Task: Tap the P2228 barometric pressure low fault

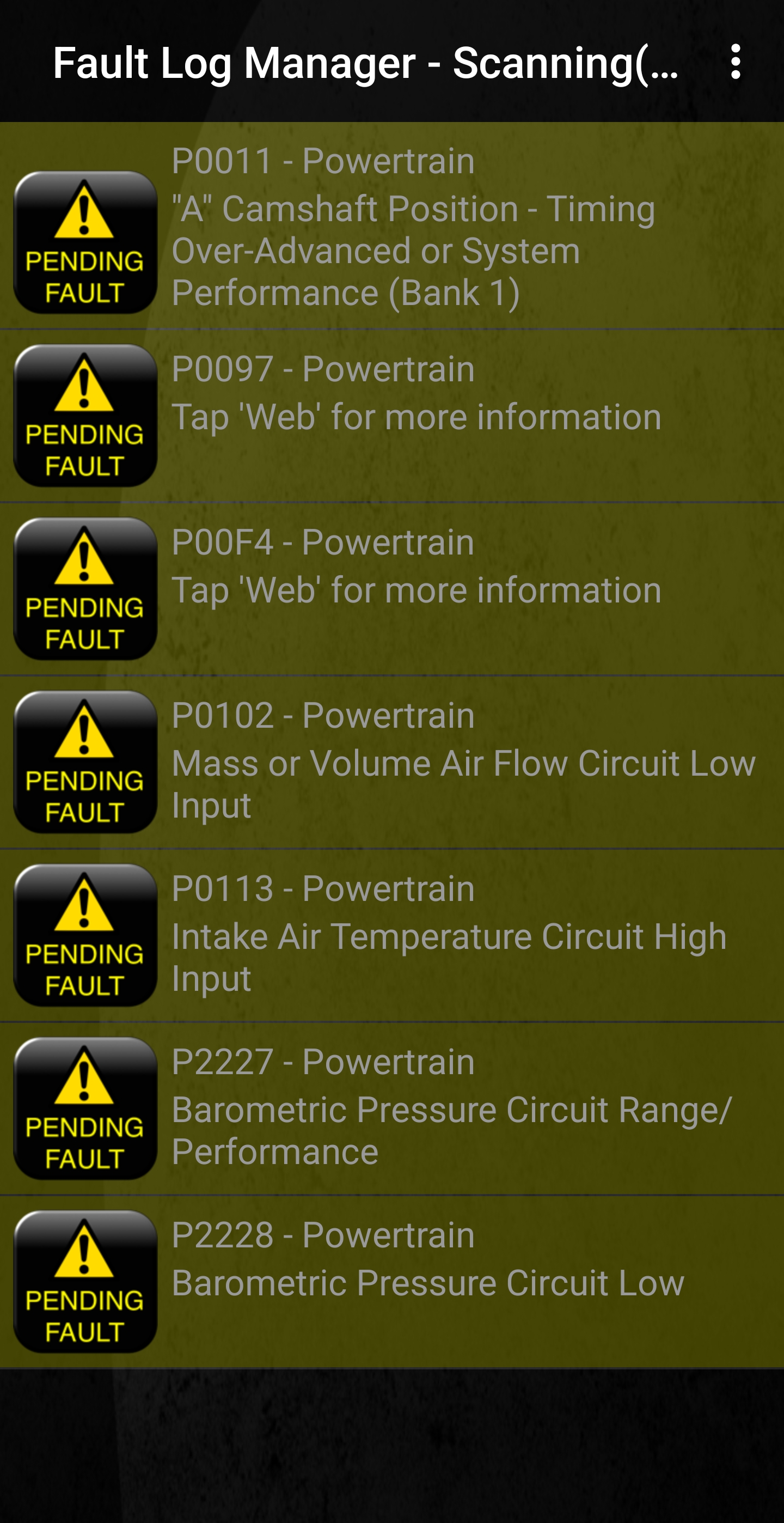Action: pos(391,1282)
